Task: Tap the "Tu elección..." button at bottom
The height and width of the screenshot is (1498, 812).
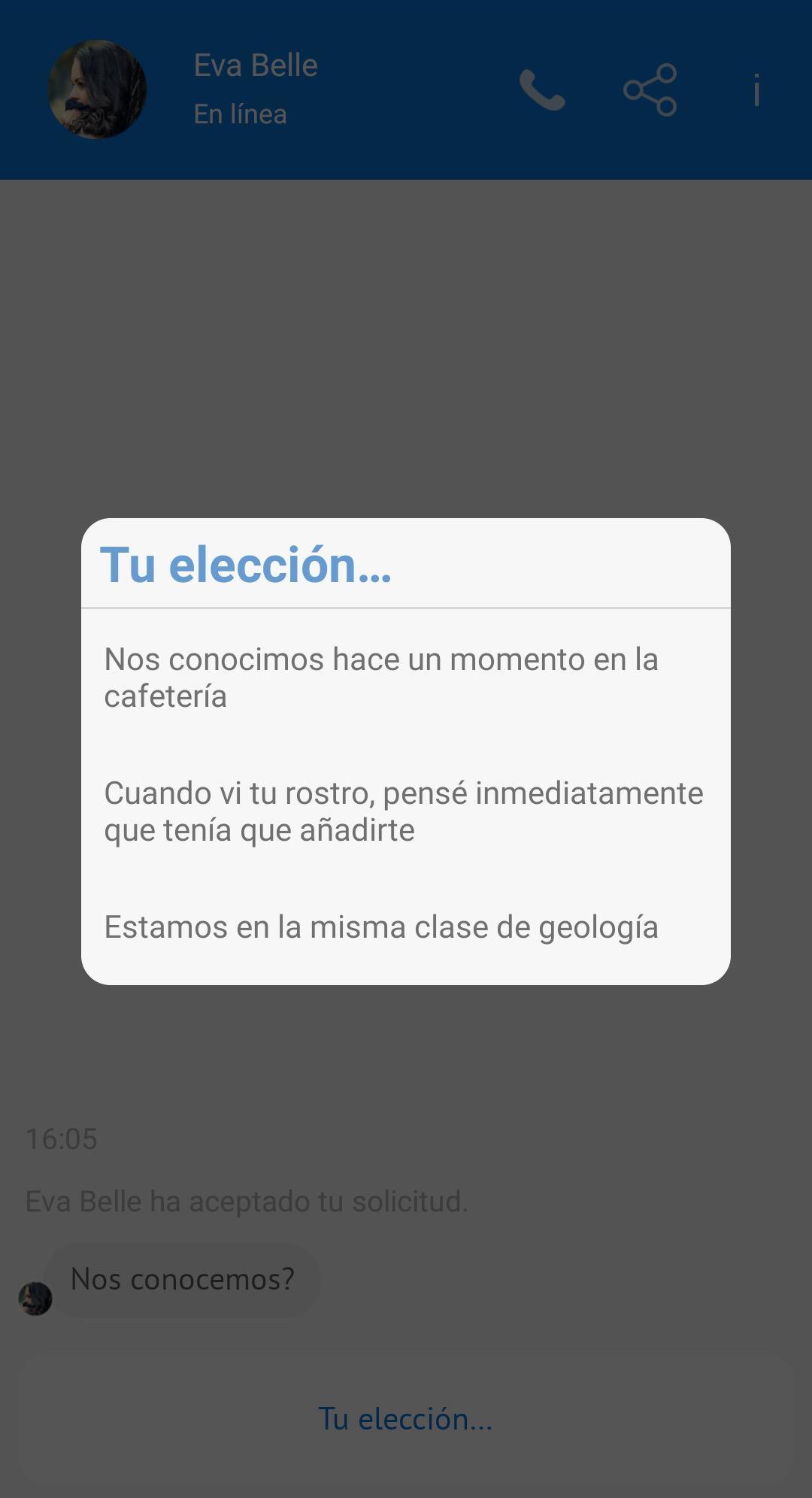Action: [405, 1418]
